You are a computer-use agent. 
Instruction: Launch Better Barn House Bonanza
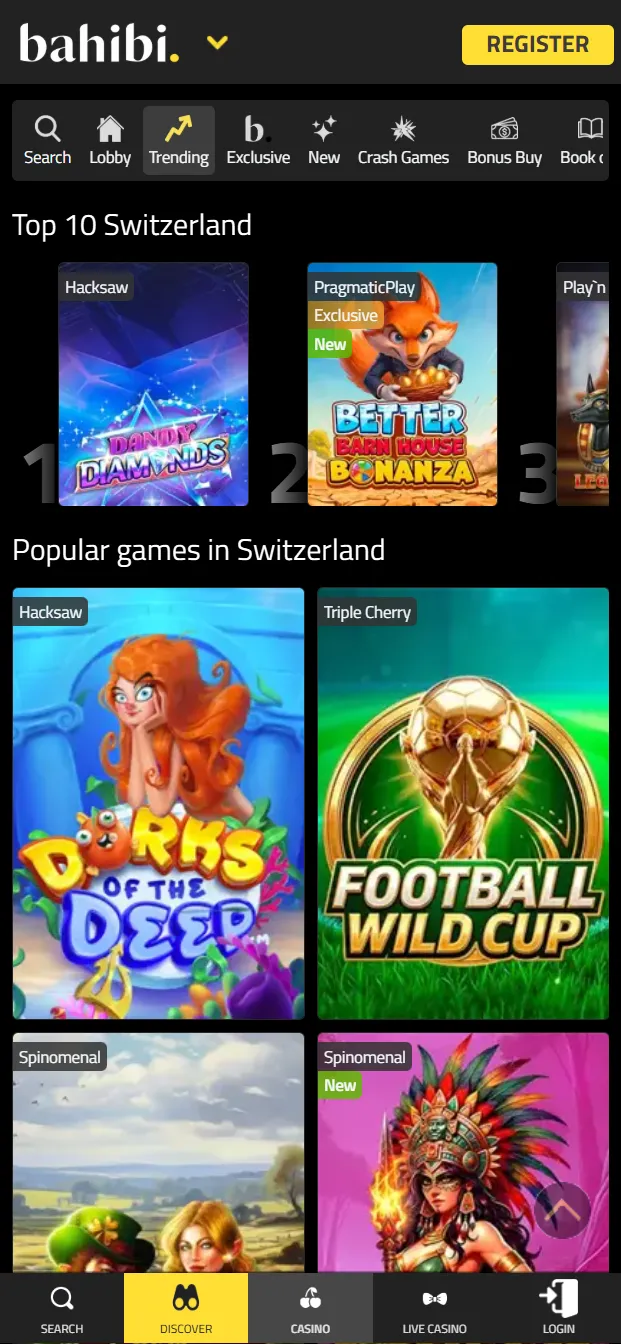coord(402,384)
